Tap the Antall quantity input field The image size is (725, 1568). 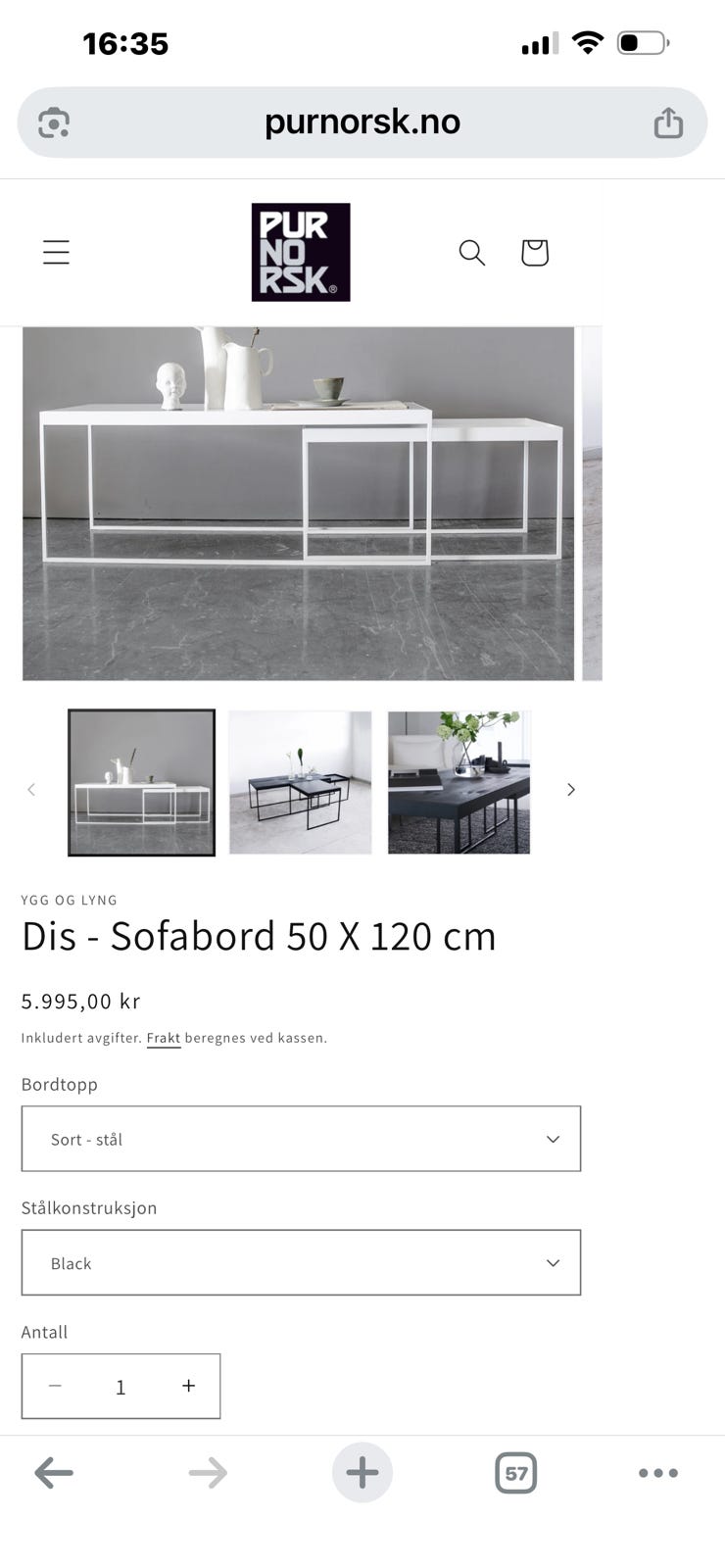(x=121, y=1386)
